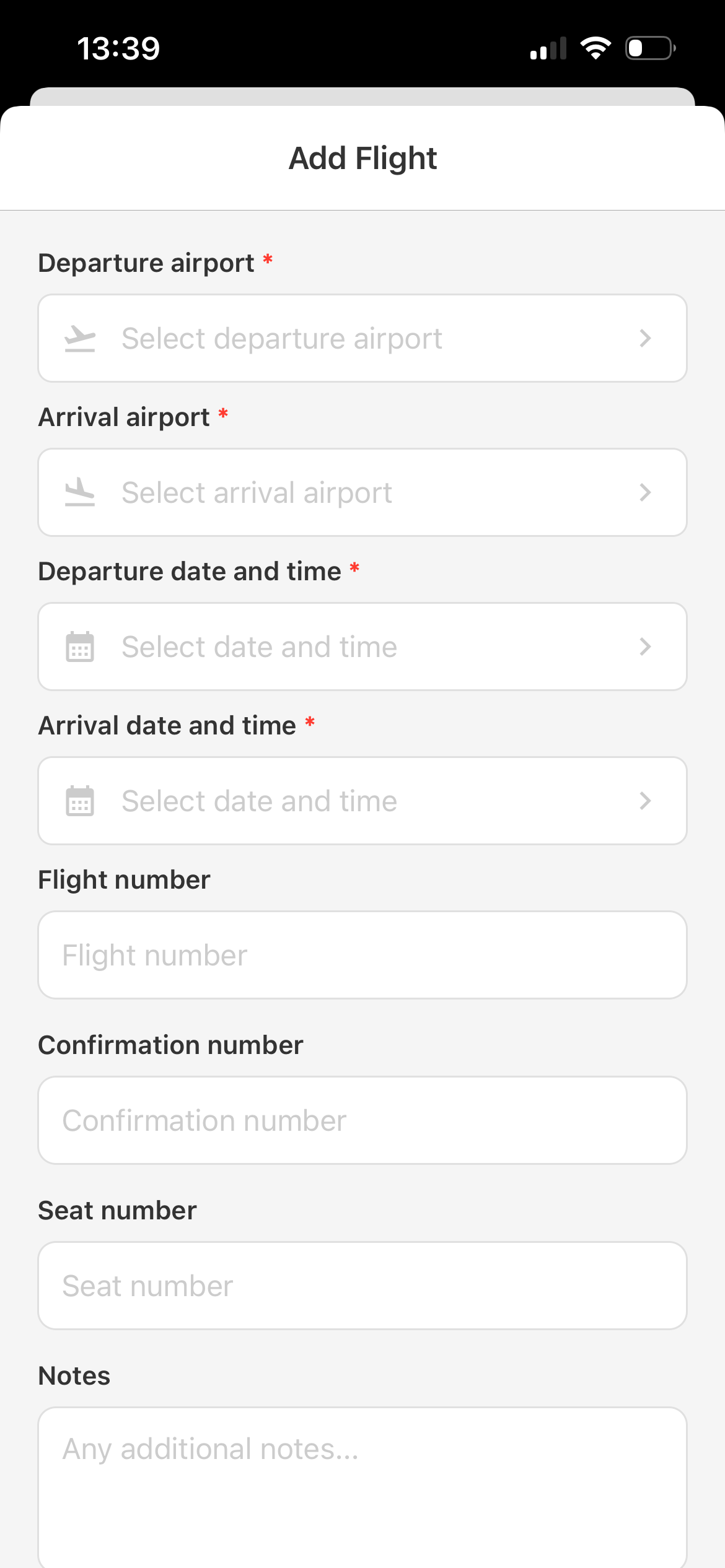This screenshot has height=1568, width=725.
Task: Open the departure airport picker
Action: click(x=362, y=338)
